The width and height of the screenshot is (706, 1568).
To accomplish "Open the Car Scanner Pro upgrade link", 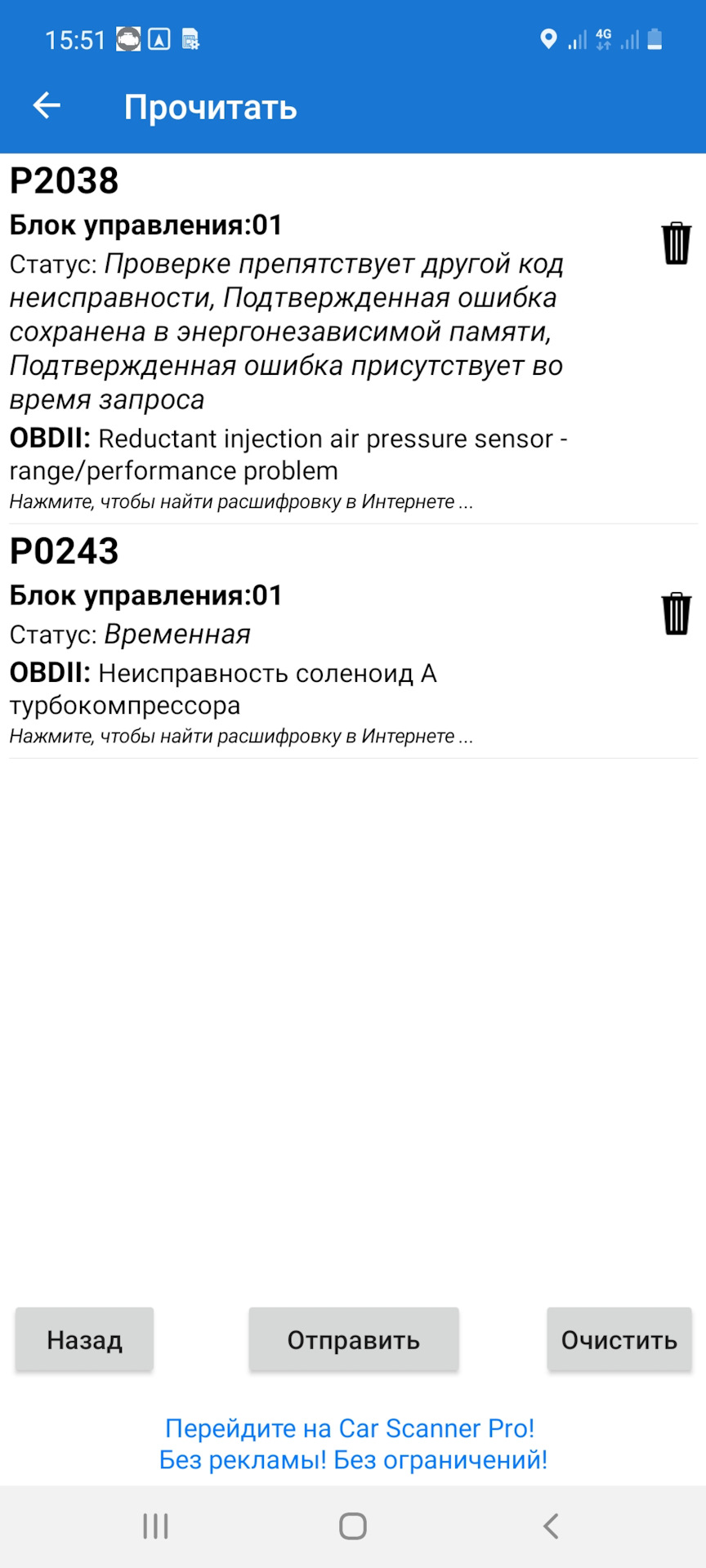I will pyautogui.click(x=353, y=1443).
